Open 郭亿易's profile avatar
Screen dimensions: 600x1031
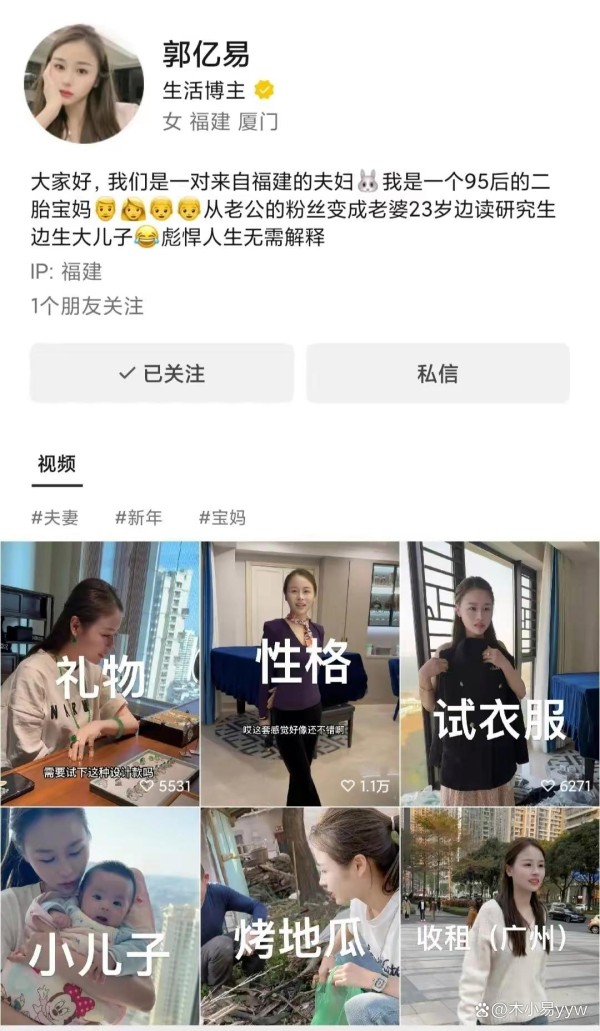tap(84, 83)
